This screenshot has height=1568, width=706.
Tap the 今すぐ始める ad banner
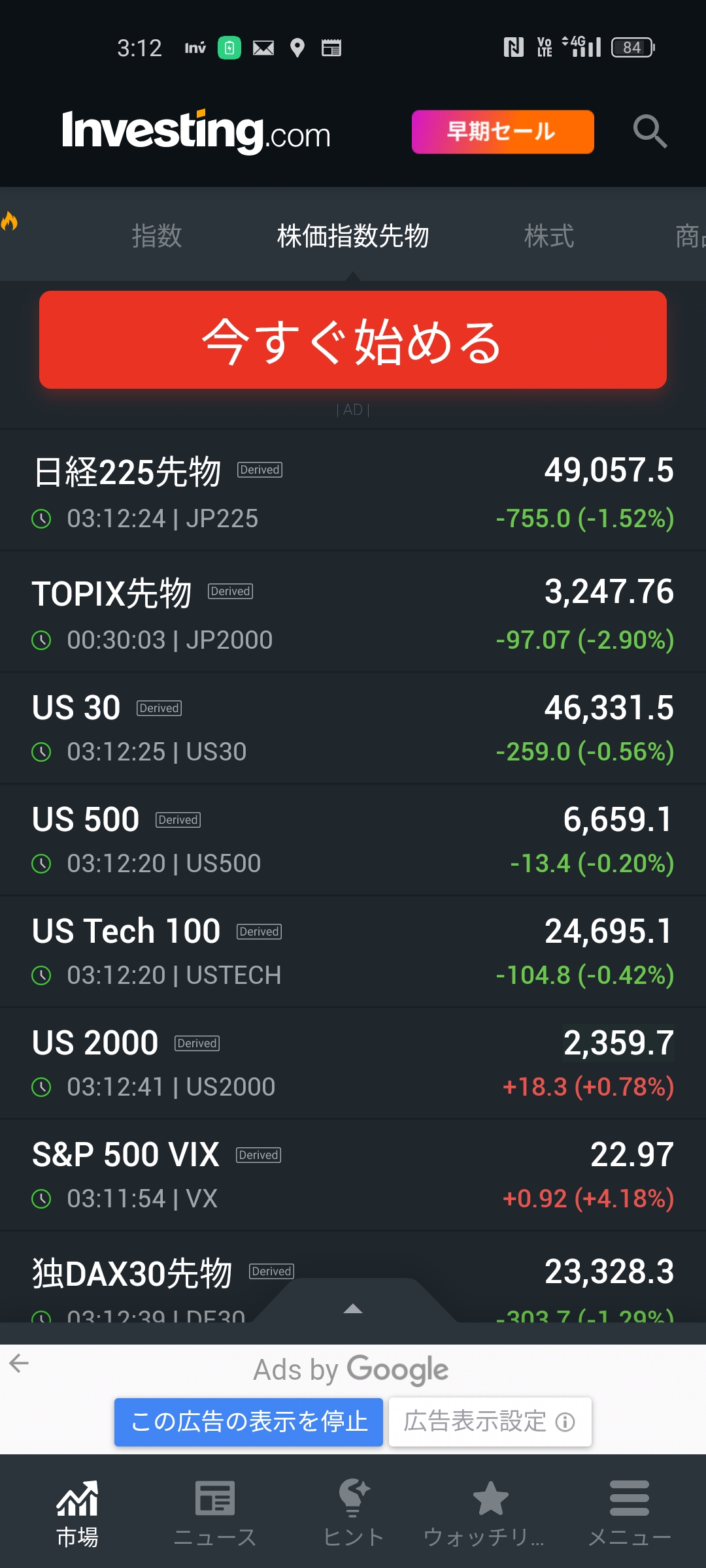coord(353,340)
